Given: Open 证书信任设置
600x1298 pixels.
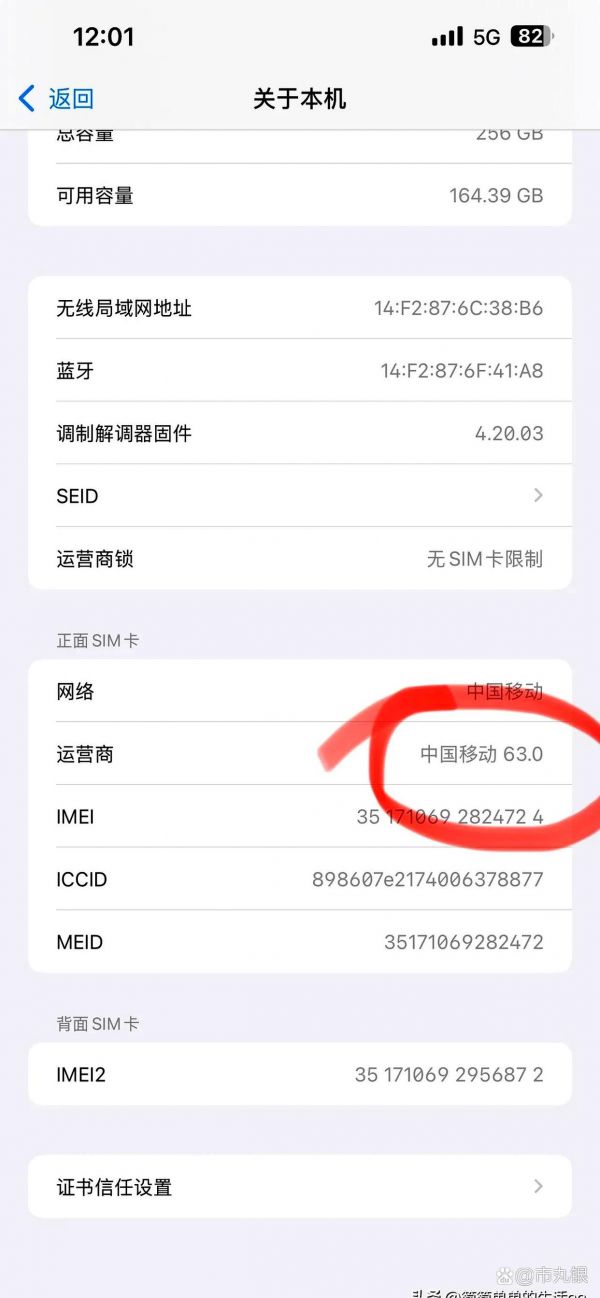Looking at the screenshot, I should (x=300, y=1187).
